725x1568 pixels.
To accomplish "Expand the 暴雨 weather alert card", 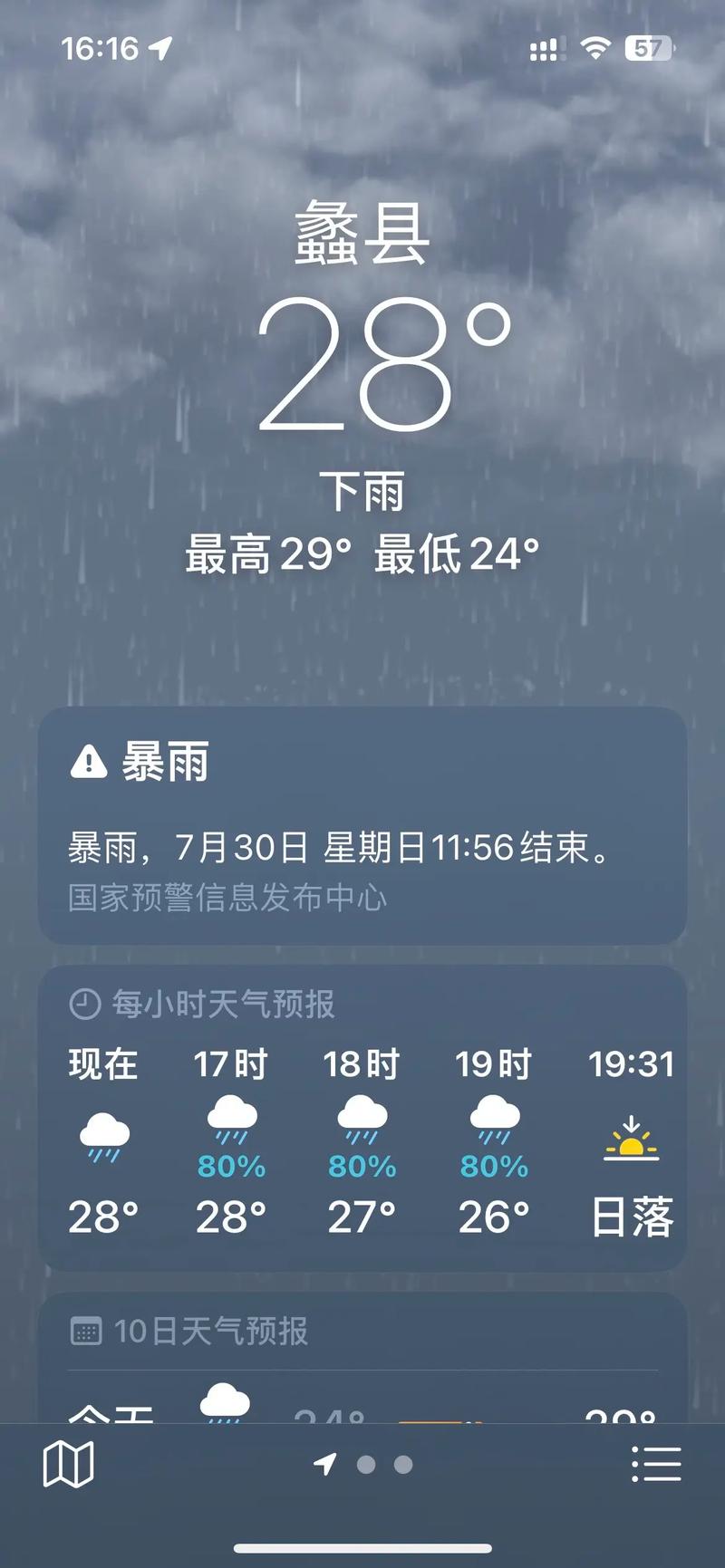I will (x=362, y=824).
